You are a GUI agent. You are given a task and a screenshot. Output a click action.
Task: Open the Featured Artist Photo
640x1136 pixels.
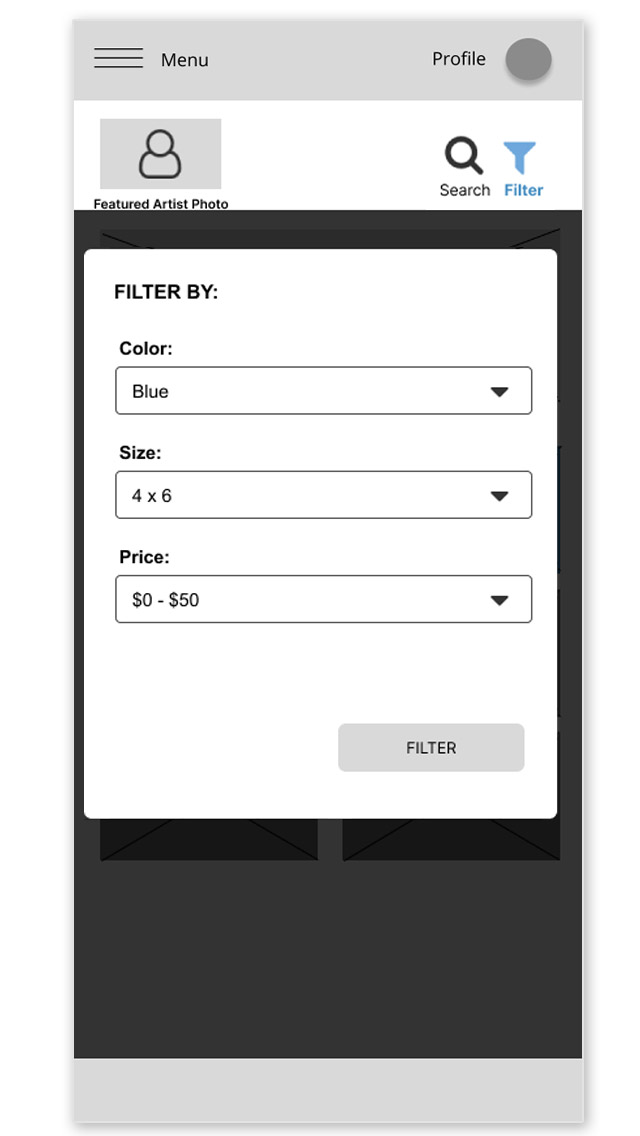160,154
